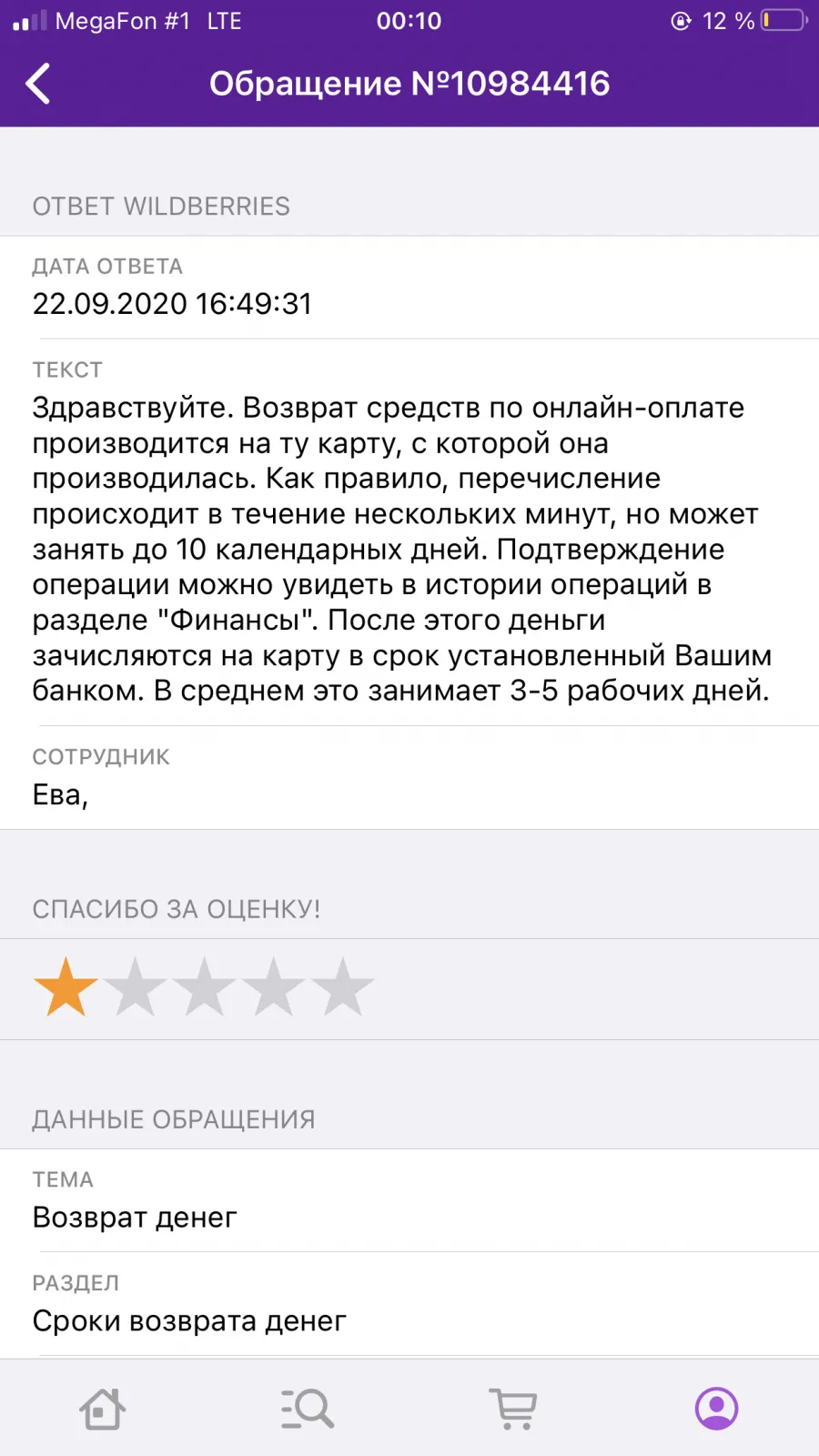Open the home tab
The image size is (819, 1456).
coord(102,1409)
